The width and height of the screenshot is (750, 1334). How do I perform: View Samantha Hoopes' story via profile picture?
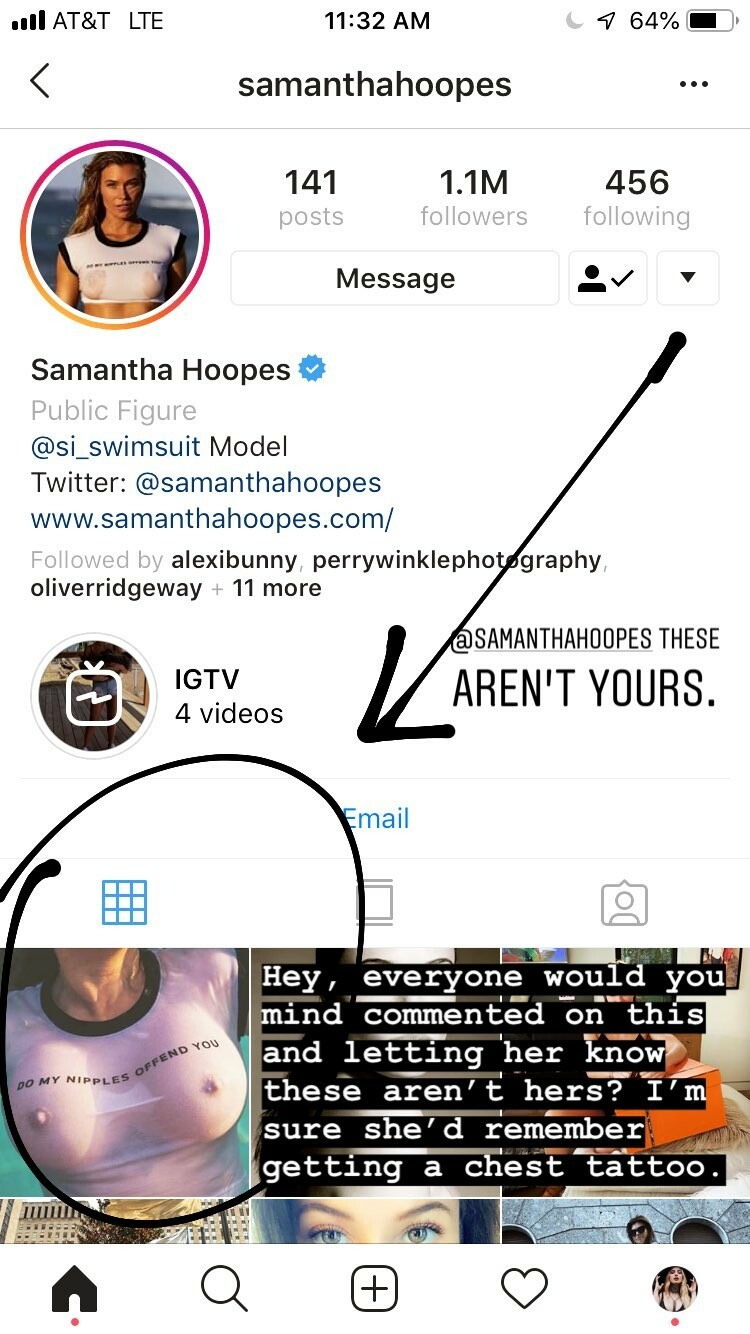[115, 235]
